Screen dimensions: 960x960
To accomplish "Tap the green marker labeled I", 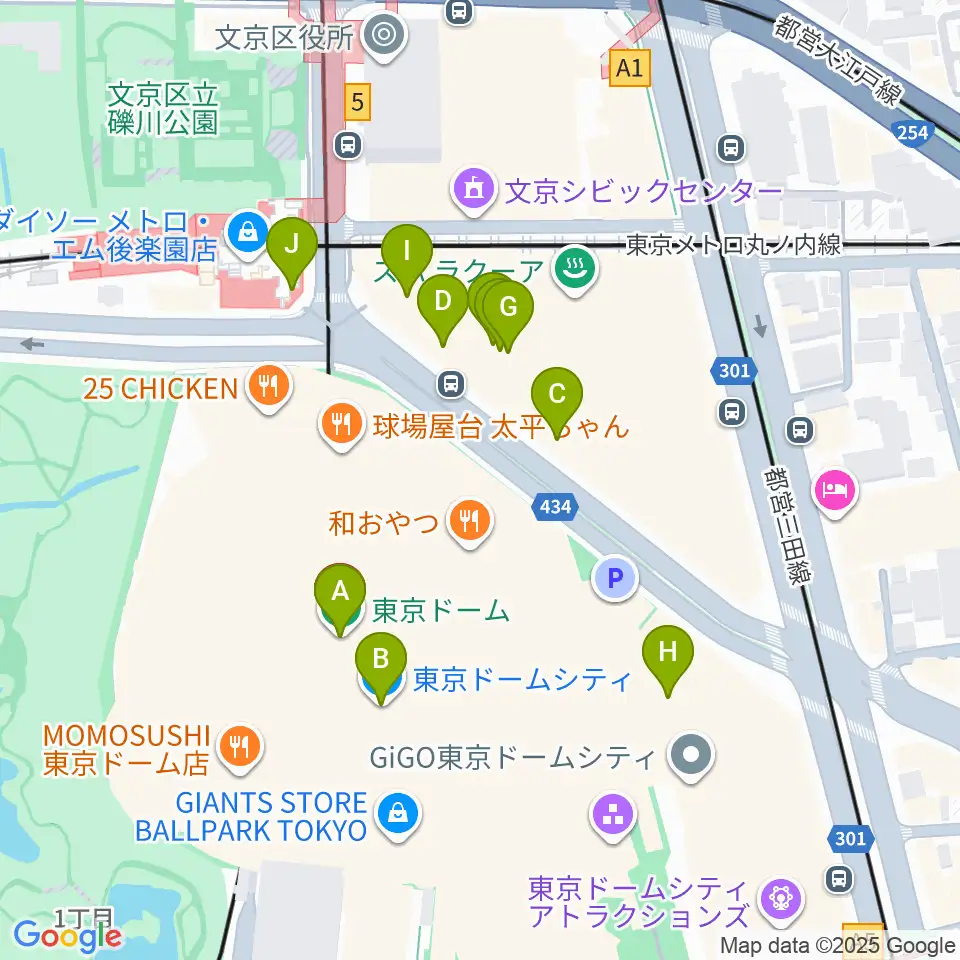I will point(407,255).
